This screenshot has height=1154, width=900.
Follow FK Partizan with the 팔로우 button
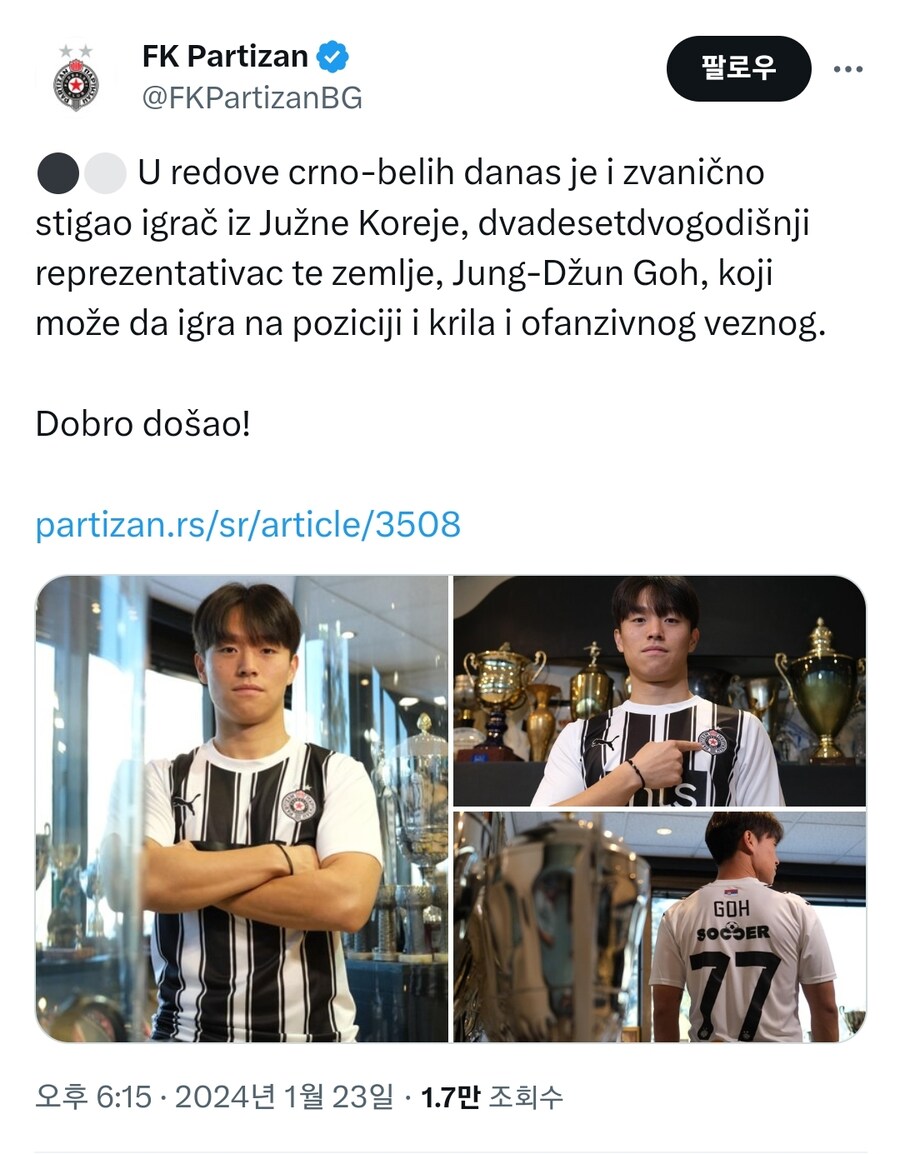[x=738, y=68]
